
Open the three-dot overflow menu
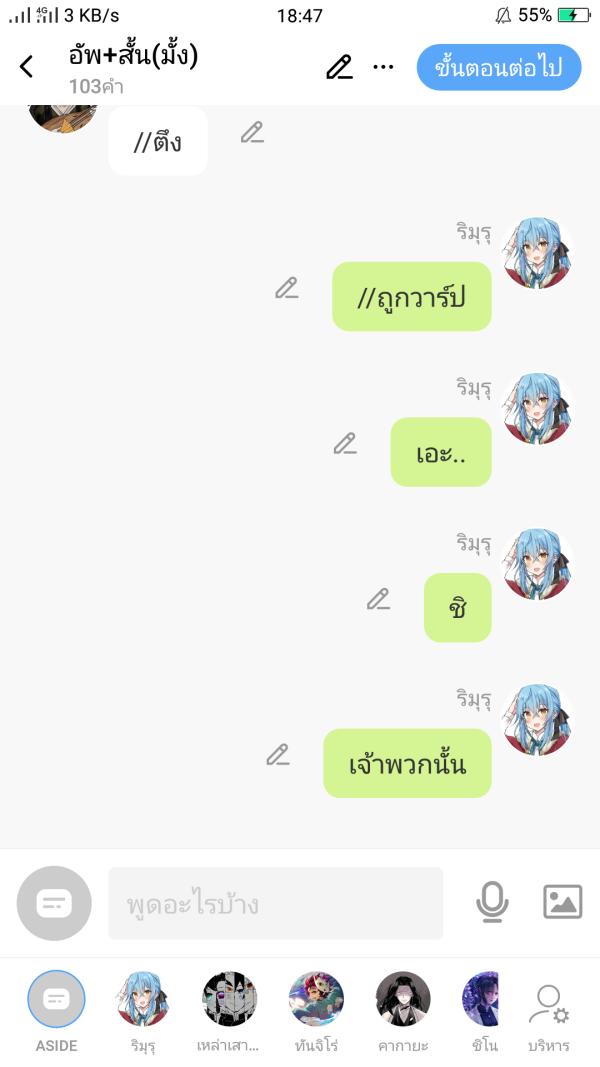coord(383,67)
